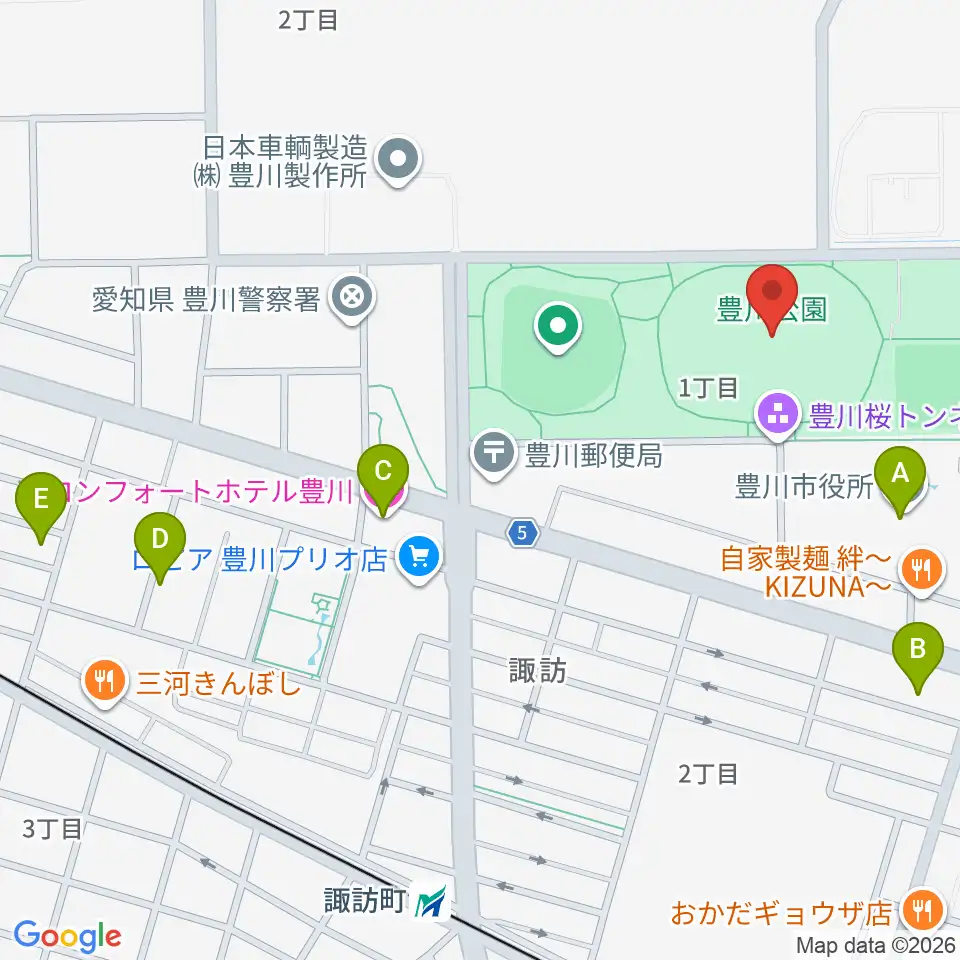Screen dimensions: 960x960
Task: Open おかだギョウザ店 restaurant marker
Action: 923,909
